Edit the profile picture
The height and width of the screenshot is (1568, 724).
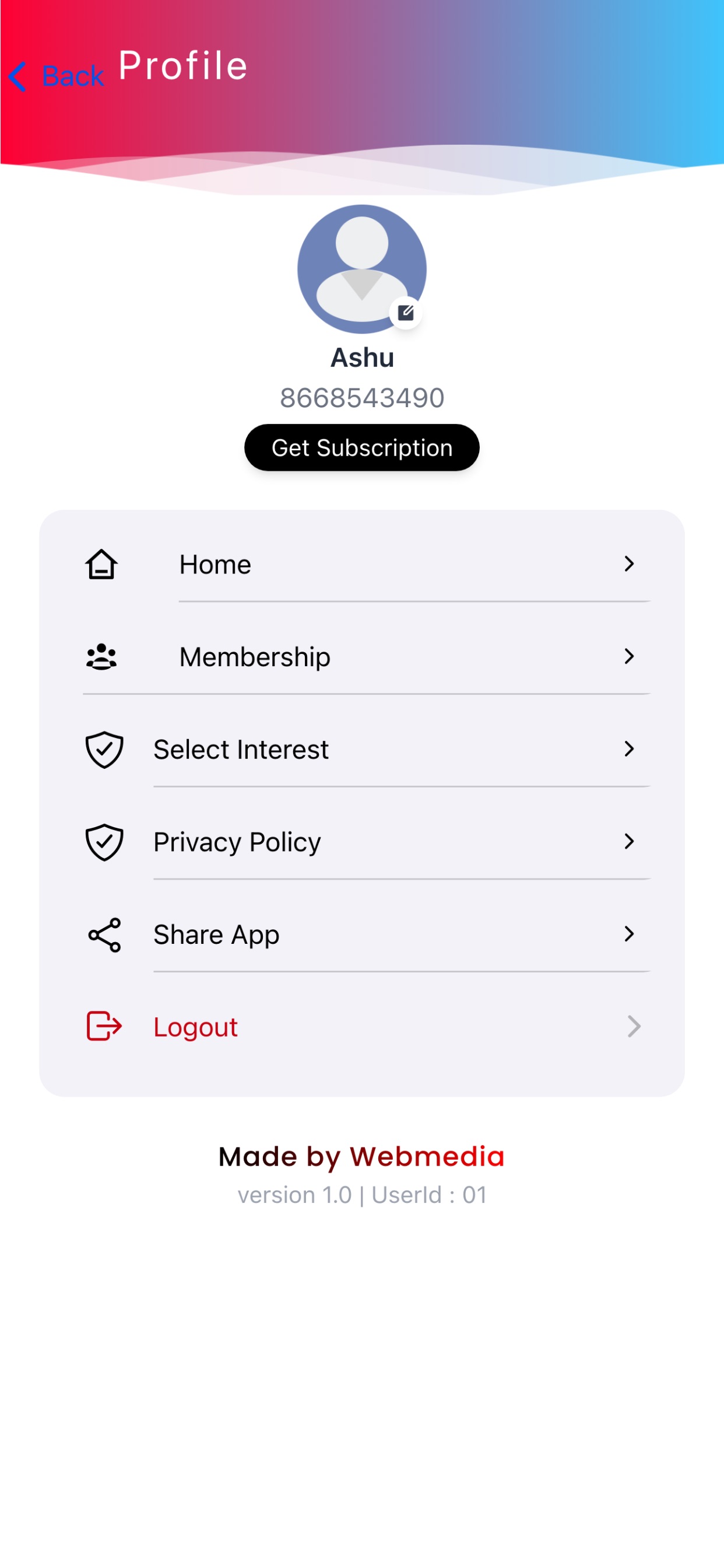405,313
